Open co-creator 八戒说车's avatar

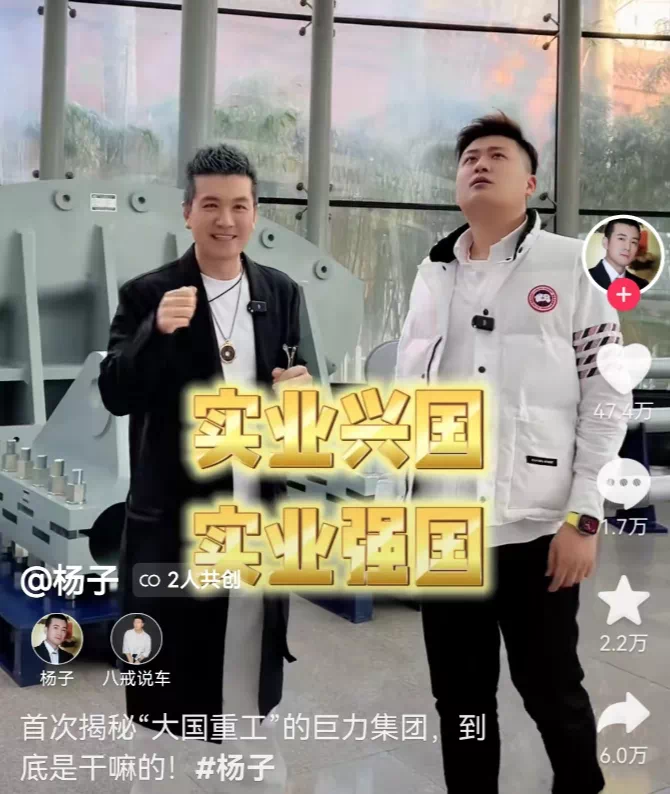point(136,639)
